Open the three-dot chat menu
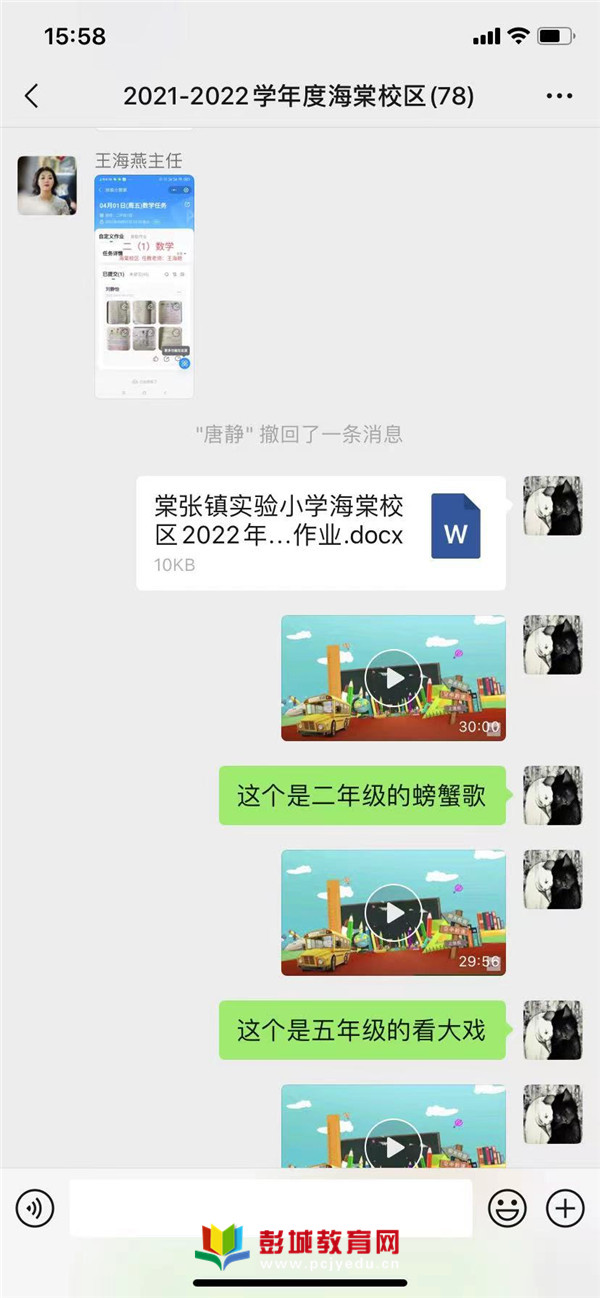 click(559, 96)
